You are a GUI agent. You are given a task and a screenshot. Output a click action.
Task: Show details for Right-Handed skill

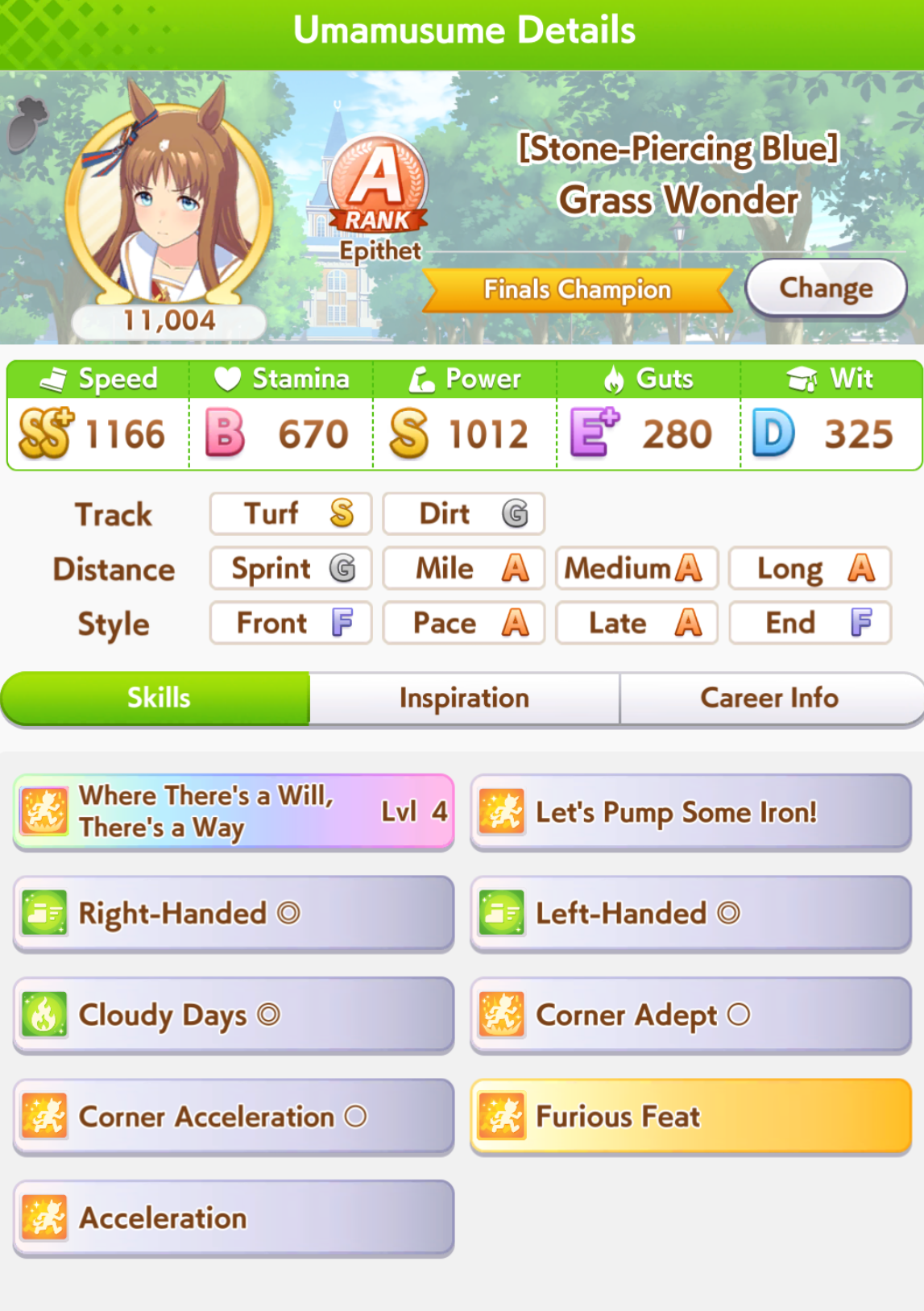tap(234, 913)
